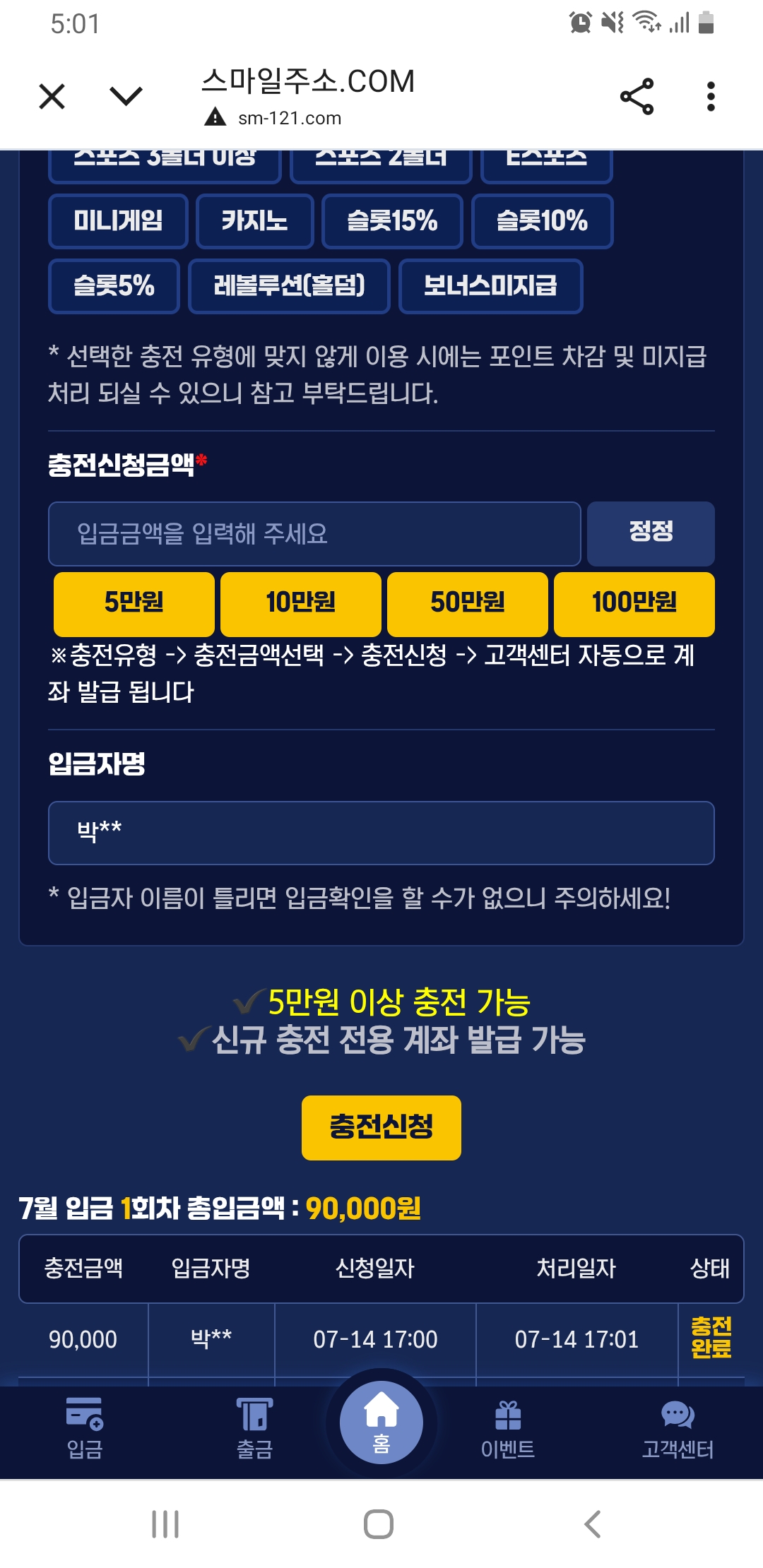Submit with the 충전신청 button
Viewport: 763px width, 1568px height.
click(381, 1127)
